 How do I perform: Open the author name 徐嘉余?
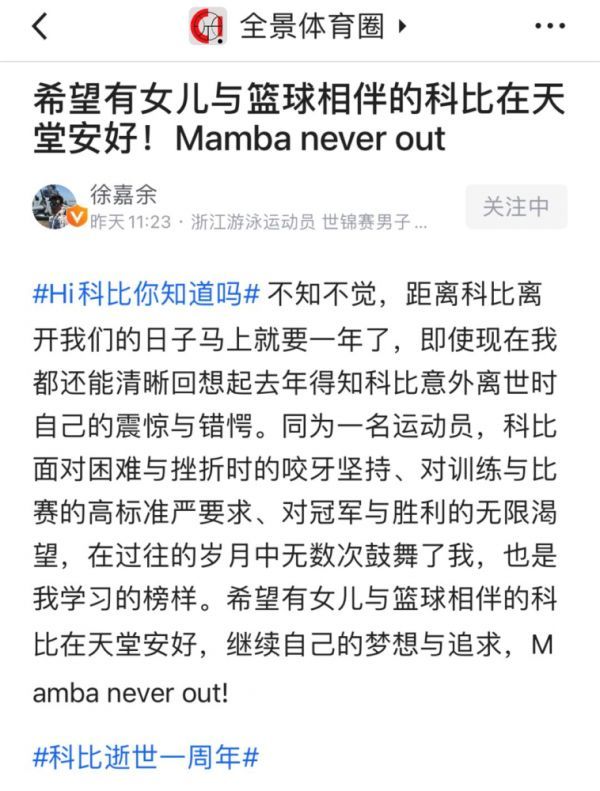pyautogui.click(x=124, y=194)
